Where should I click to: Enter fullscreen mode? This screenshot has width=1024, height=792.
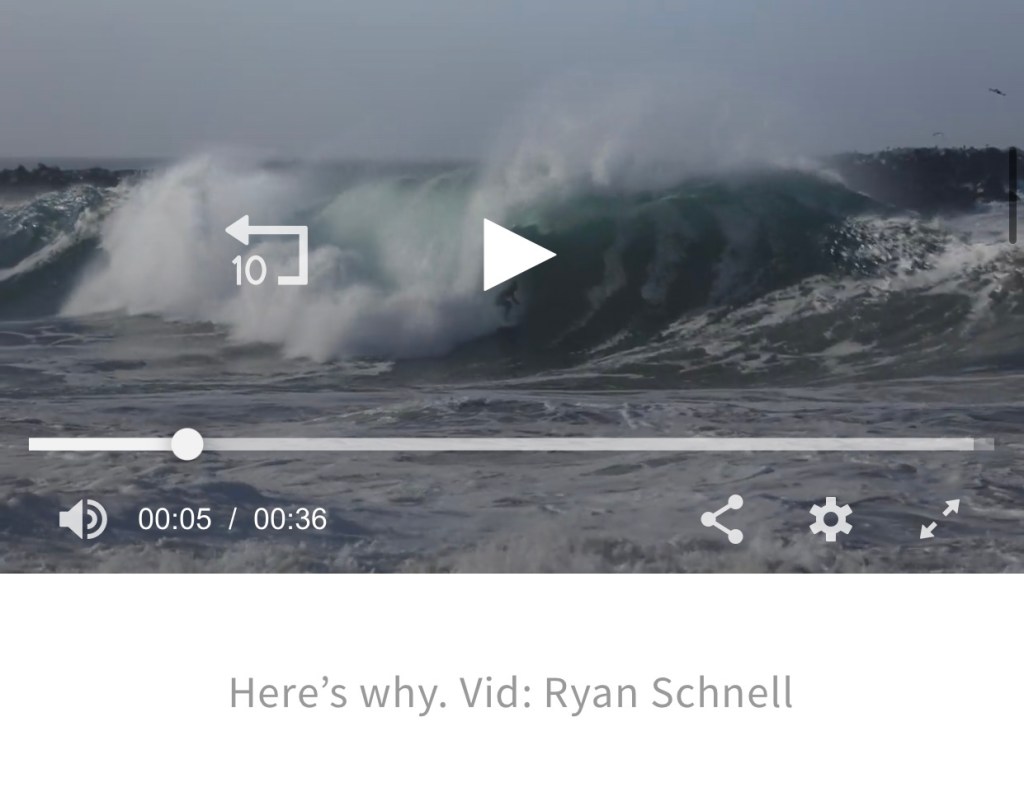pyautogui.click(x=939, y=519)
